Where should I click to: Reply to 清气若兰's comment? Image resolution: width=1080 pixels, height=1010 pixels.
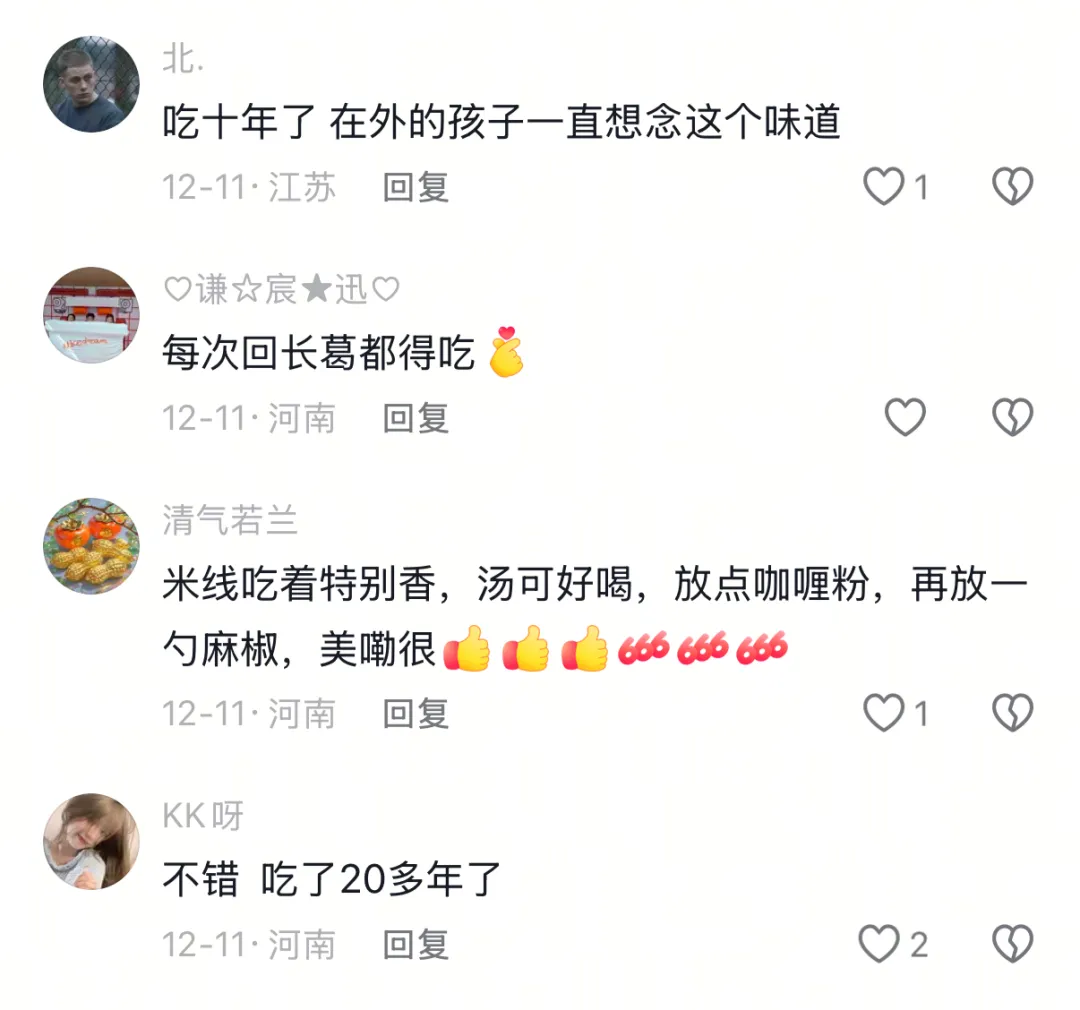[x=416, y=713]
